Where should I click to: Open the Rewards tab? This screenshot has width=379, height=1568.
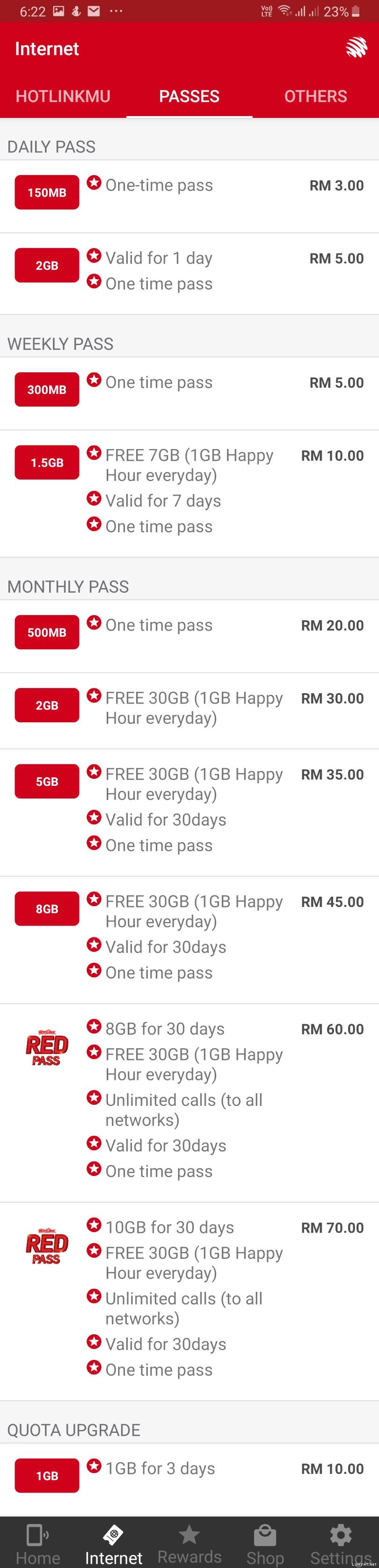pyautogui.click(x=189, y=1543)
